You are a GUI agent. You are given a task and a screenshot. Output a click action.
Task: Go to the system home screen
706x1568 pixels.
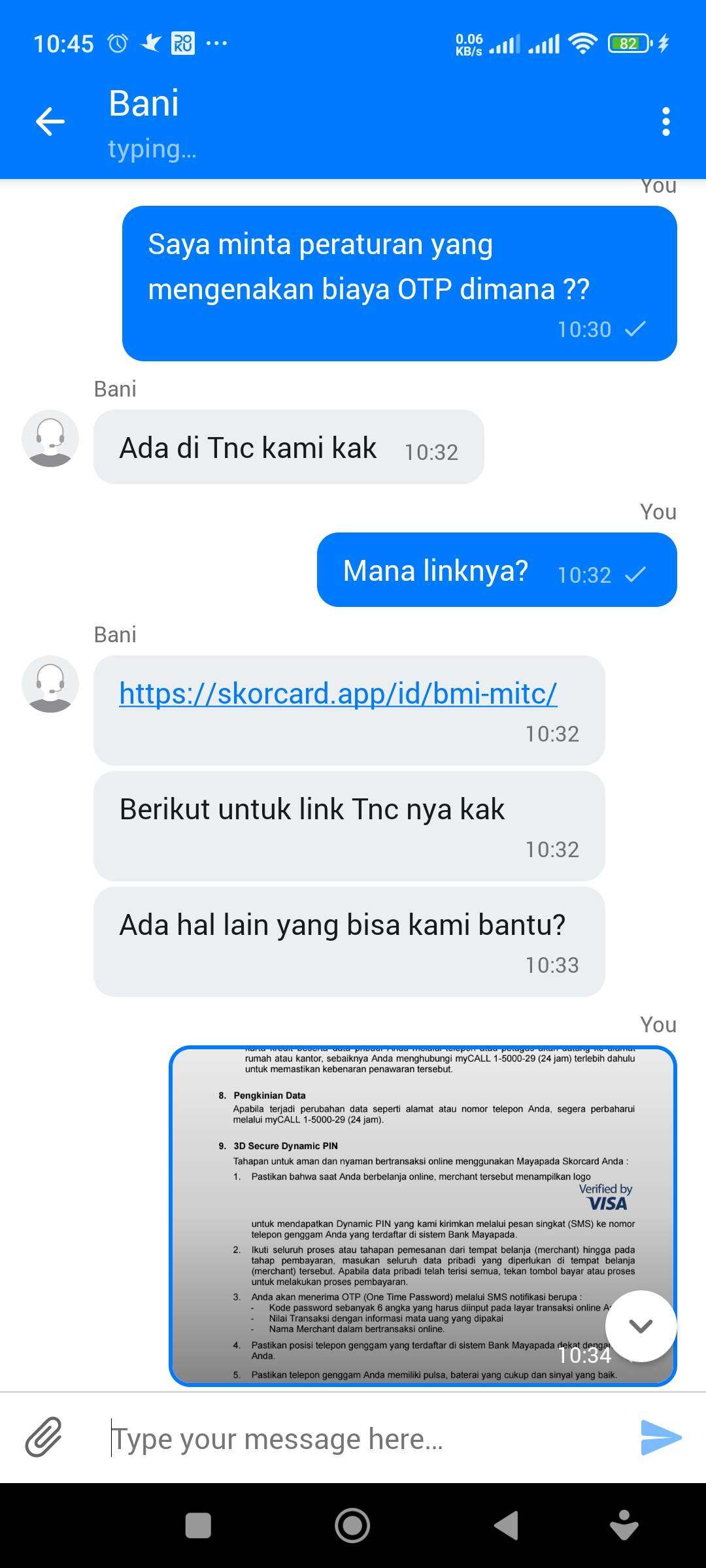coord(352,1526)
